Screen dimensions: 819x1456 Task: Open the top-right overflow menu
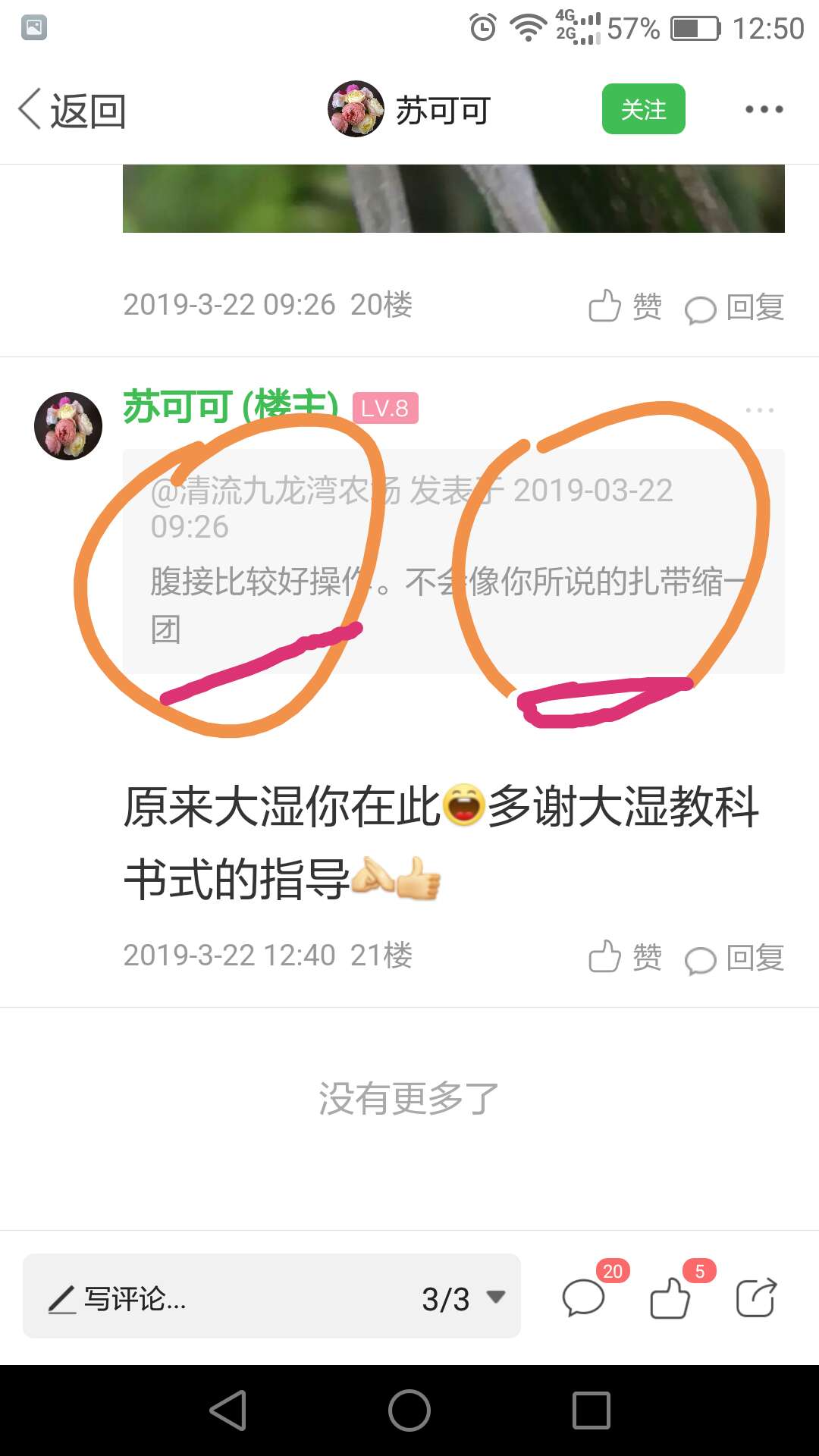tap(764, 109)
